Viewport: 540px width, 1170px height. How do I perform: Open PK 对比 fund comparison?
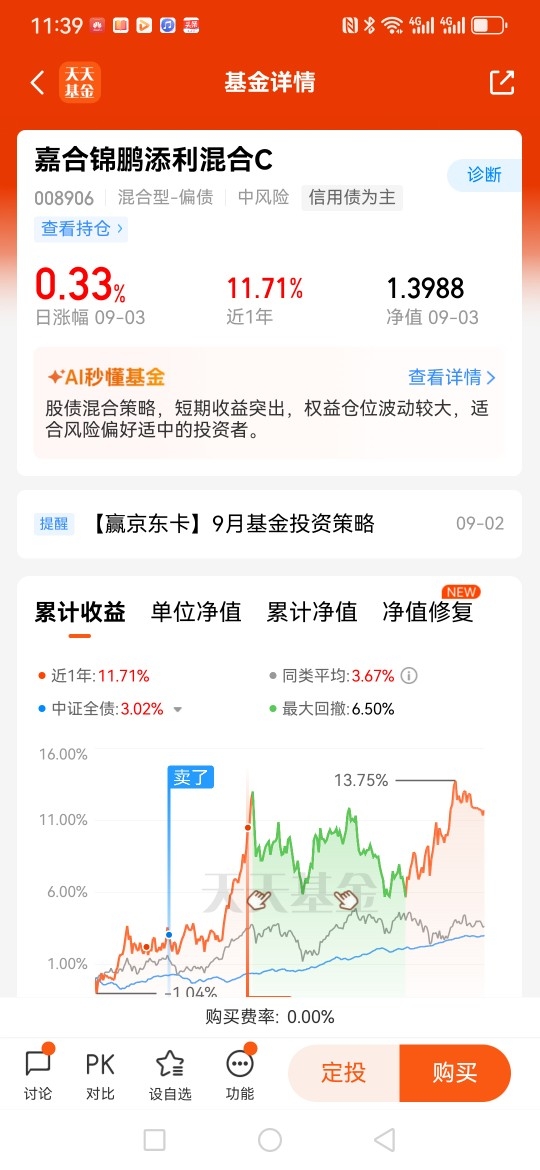pyautogui.click(x=100, y=1074)
